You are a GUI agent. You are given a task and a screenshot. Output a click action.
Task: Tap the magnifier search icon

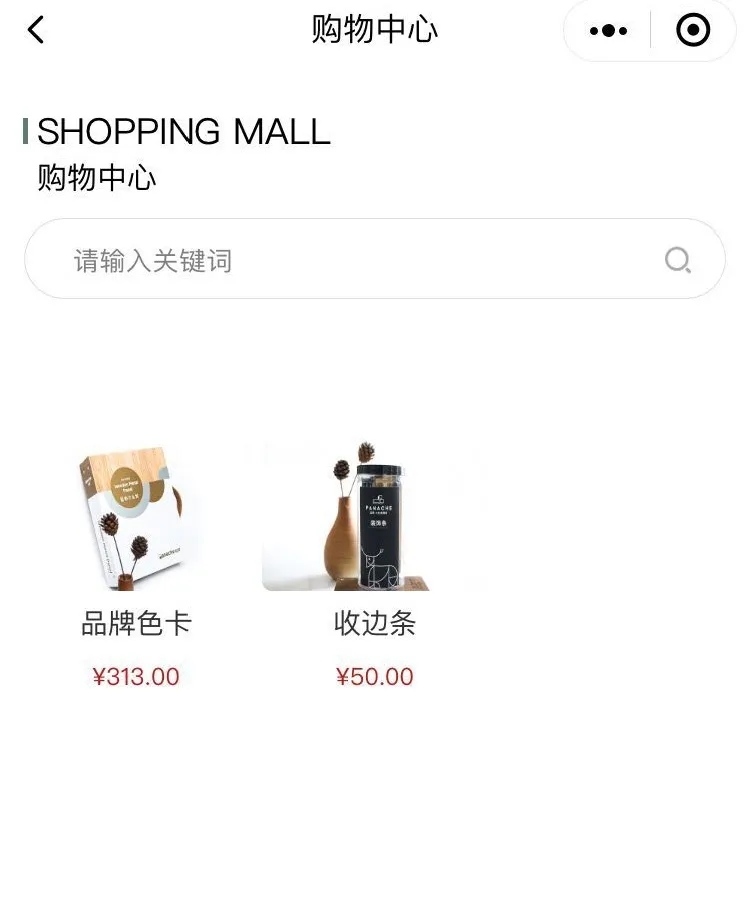(x=678, y=261)
